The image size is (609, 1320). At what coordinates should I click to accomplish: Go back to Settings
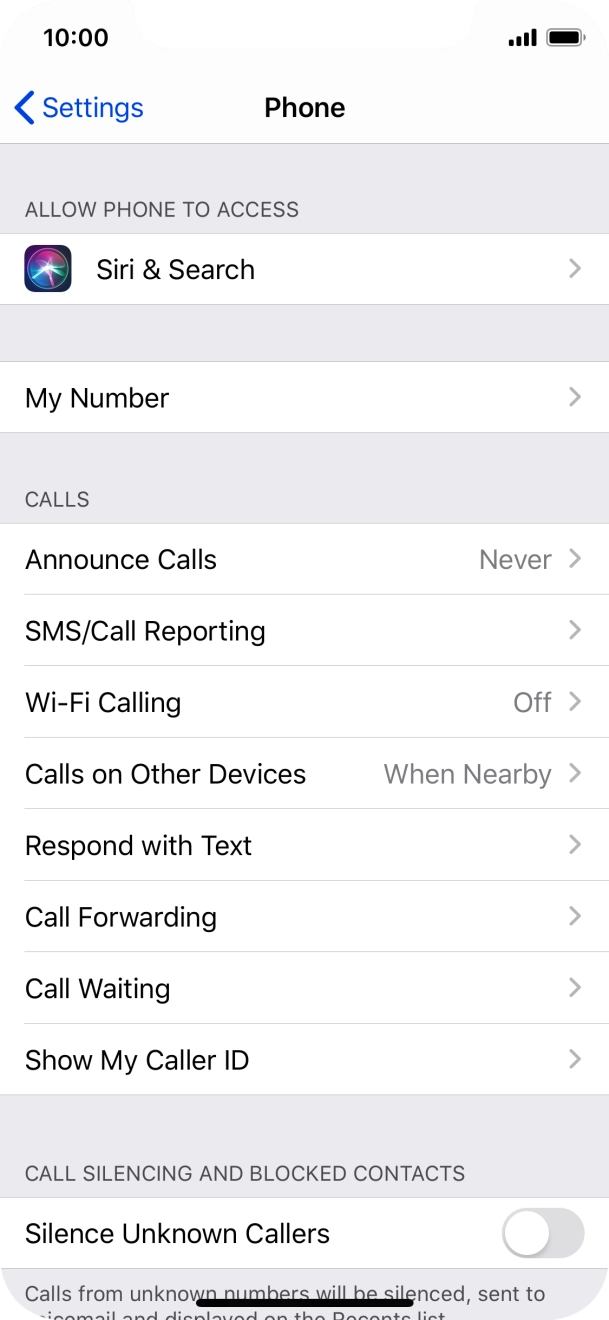80,108
